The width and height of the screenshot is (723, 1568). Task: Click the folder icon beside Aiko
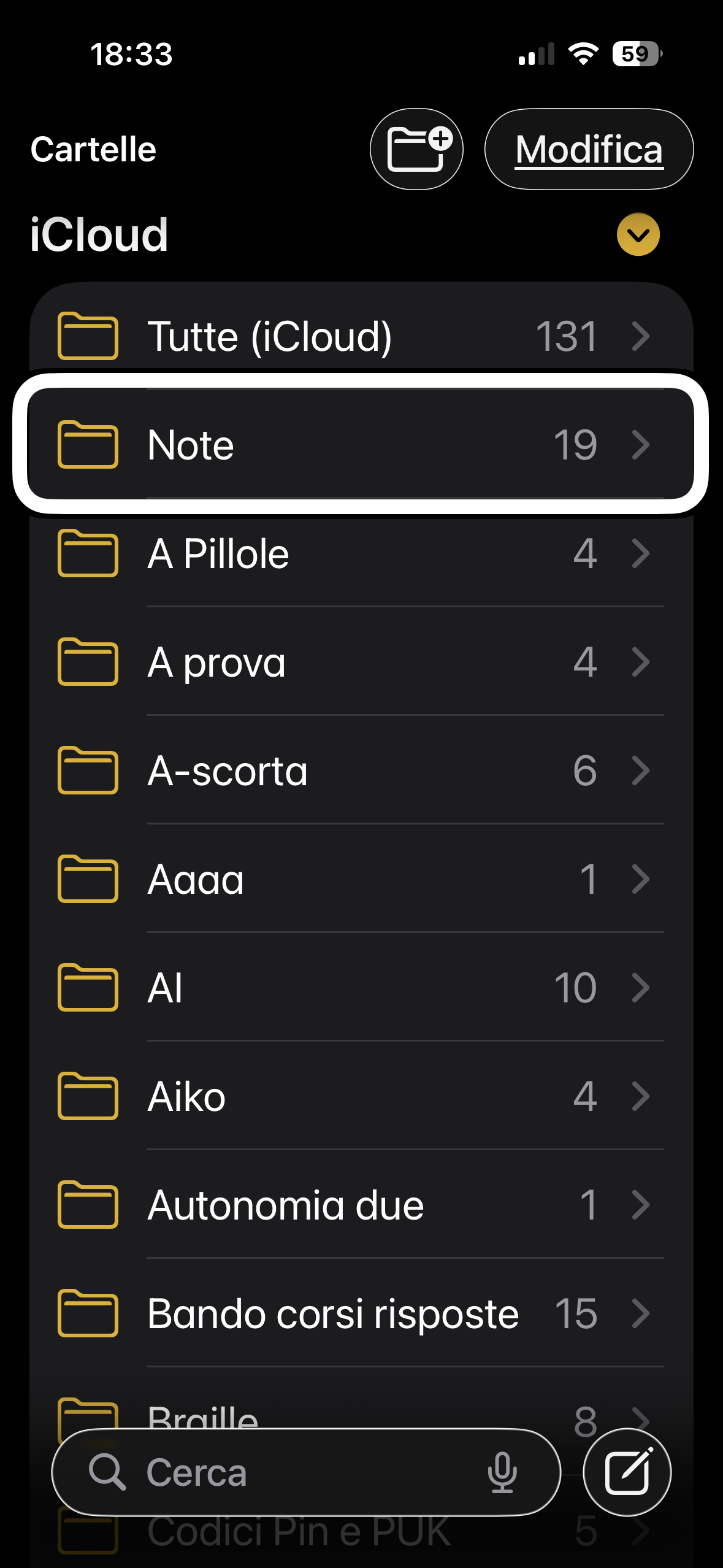(x=87, y=1097)
